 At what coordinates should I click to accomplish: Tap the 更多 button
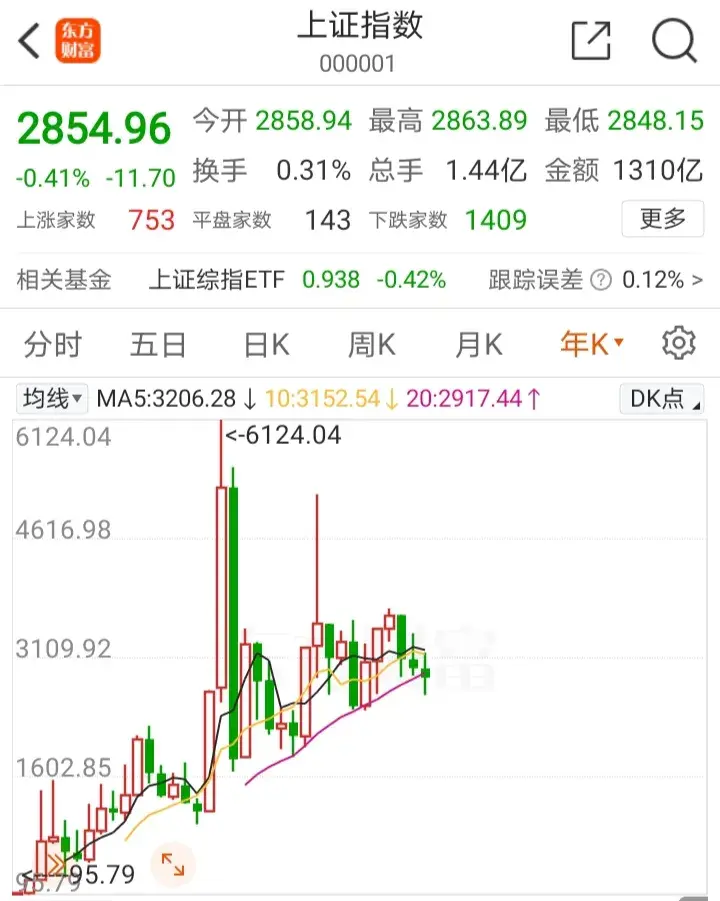click(x=663, y=218)
